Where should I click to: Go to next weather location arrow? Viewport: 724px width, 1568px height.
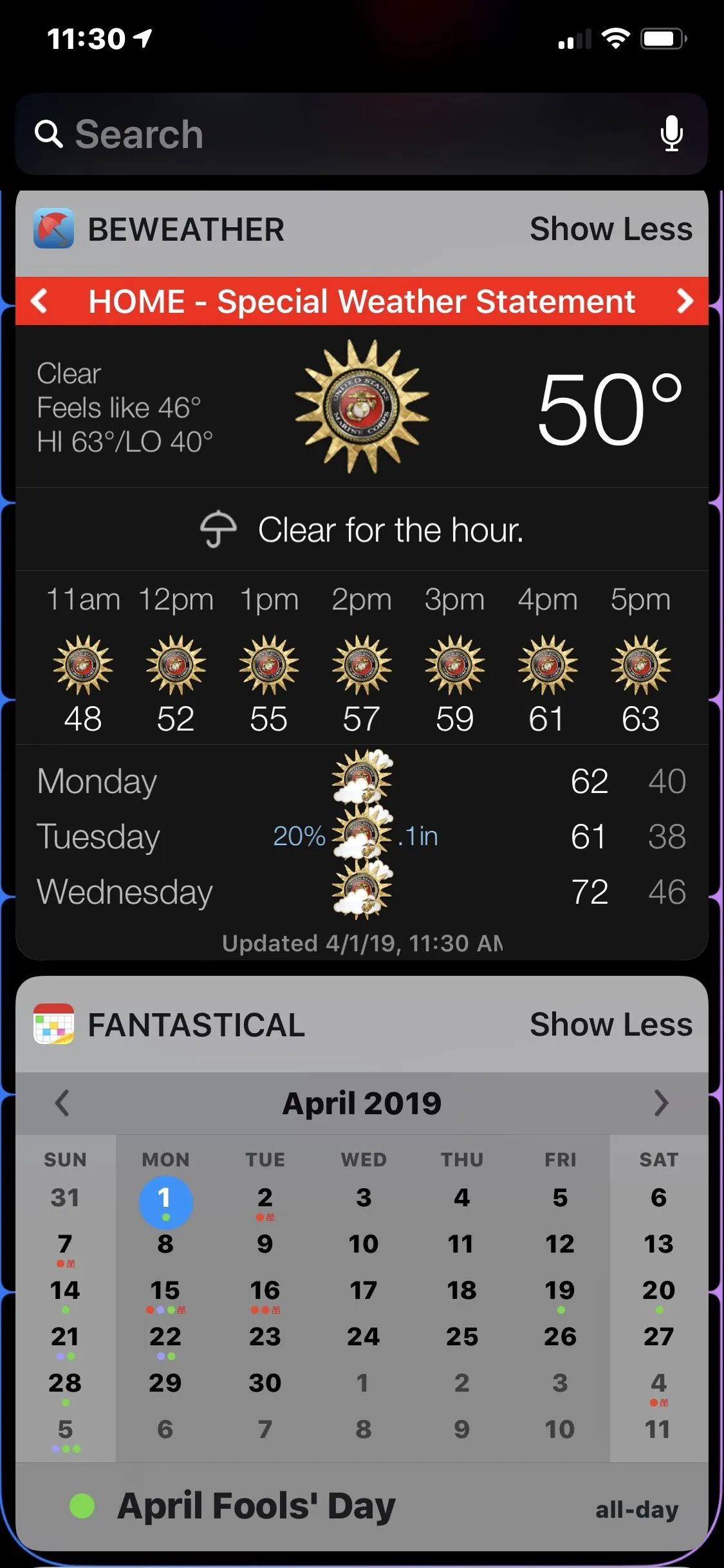pyautogui.click(x=685, y=301)
